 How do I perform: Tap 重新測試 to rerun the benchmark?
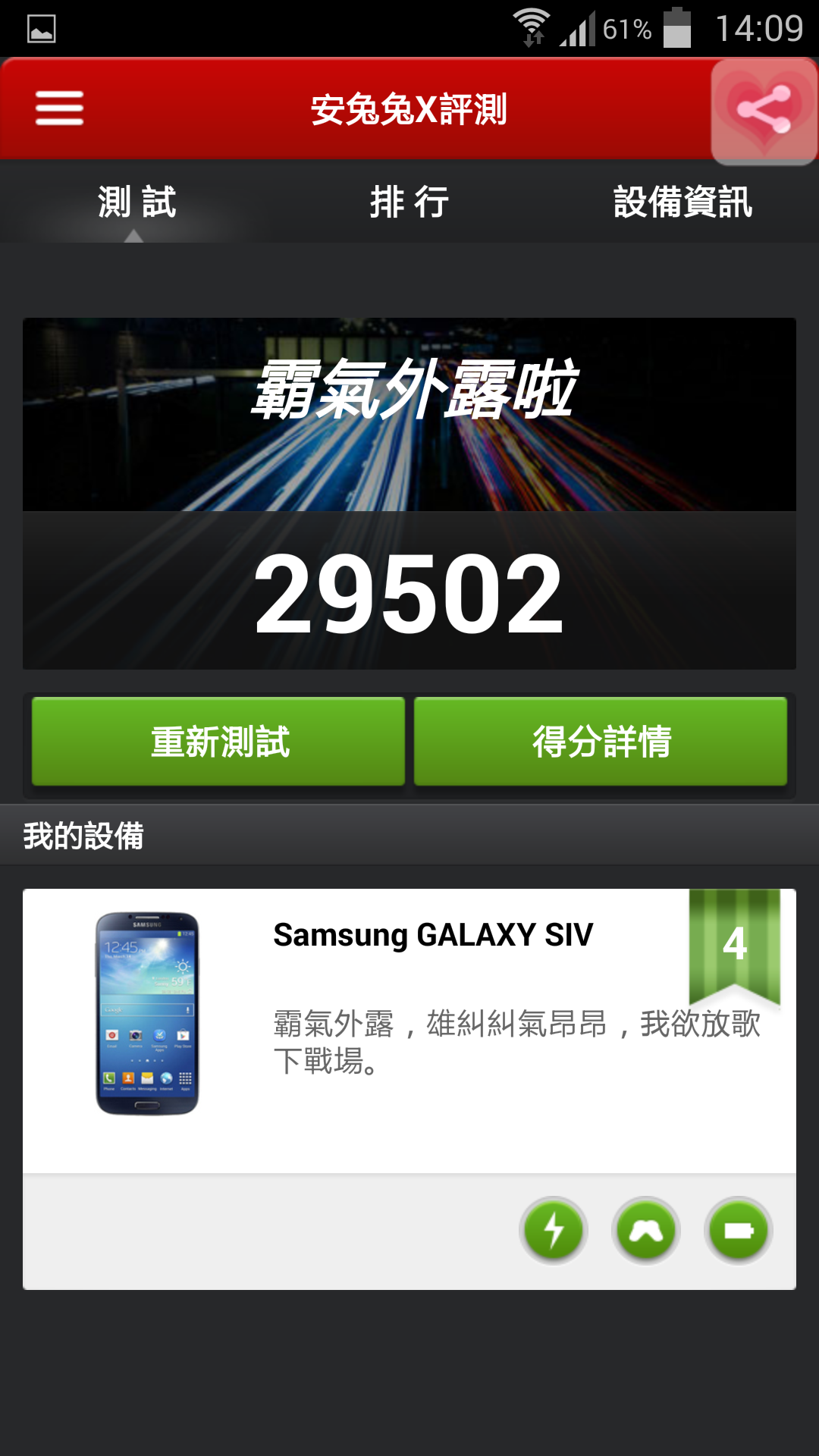218,741
